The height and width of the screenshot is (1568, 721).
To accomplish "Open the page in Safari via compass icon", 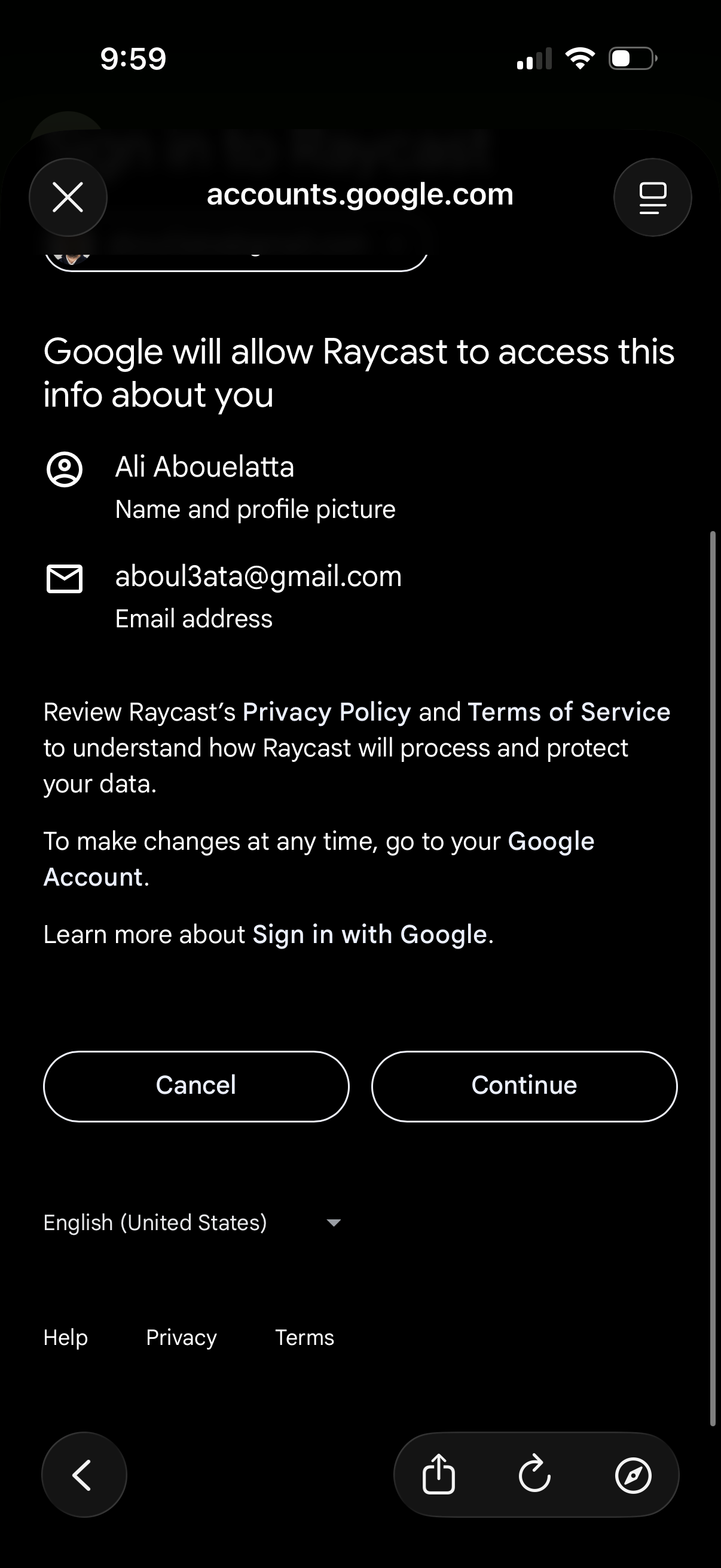I will [x=633, y=1474].
